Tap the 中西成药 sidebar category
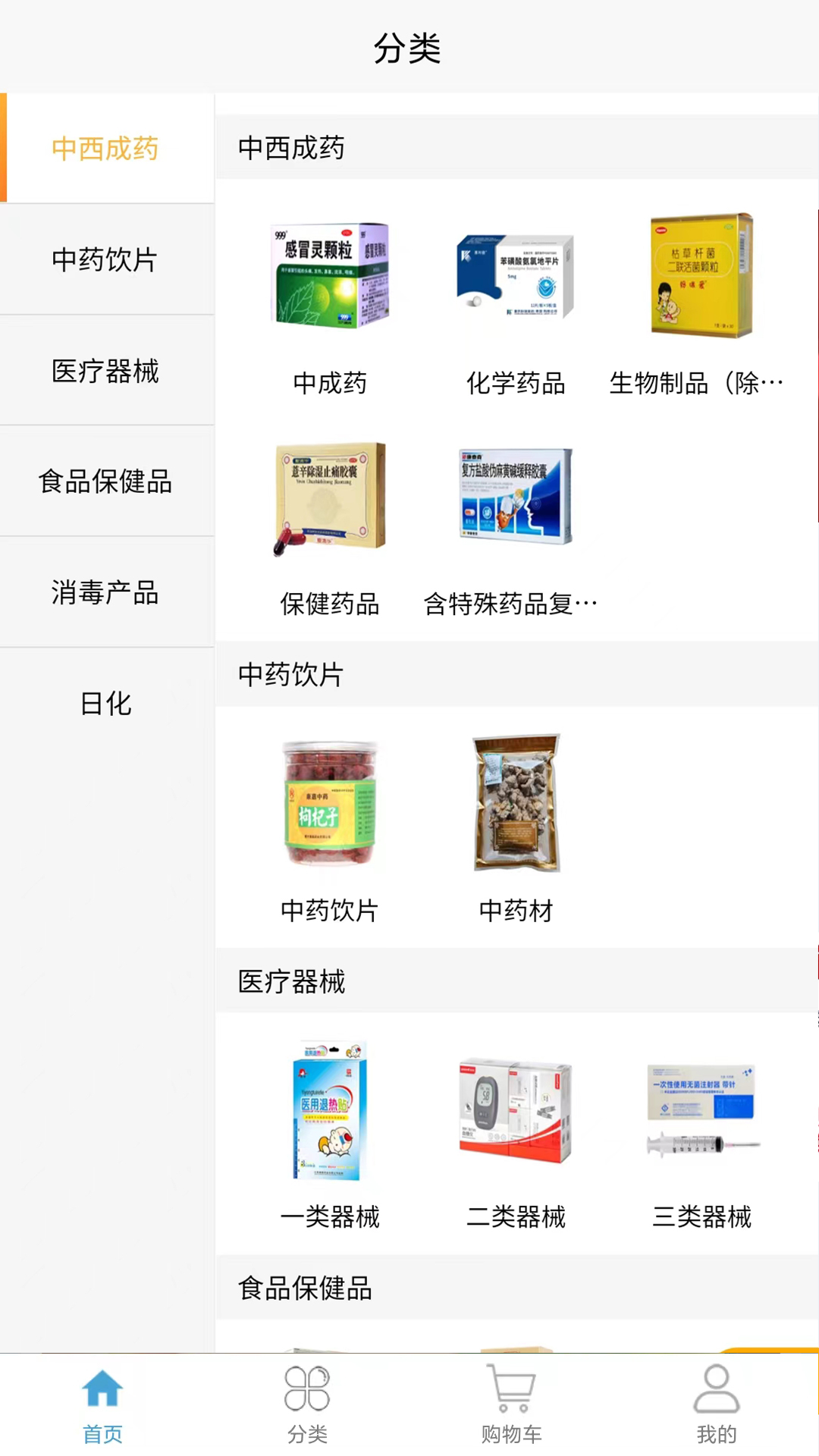 coord(105,149)
